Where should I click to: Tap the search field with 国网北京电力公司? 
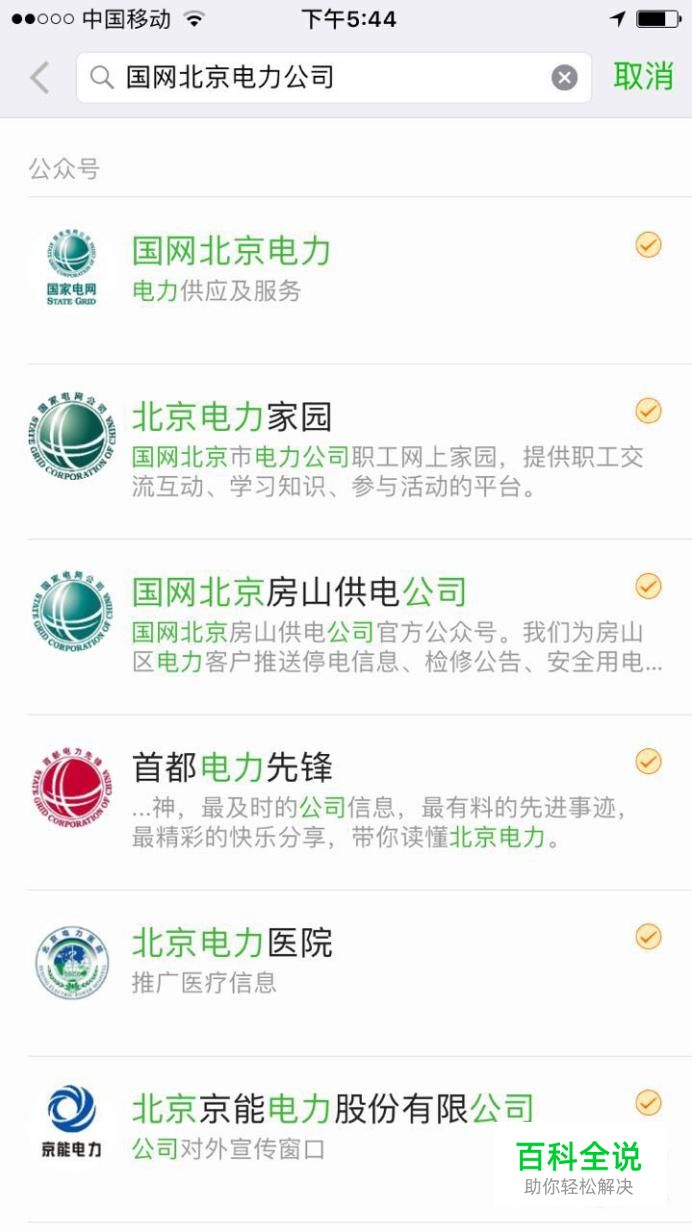333,77
